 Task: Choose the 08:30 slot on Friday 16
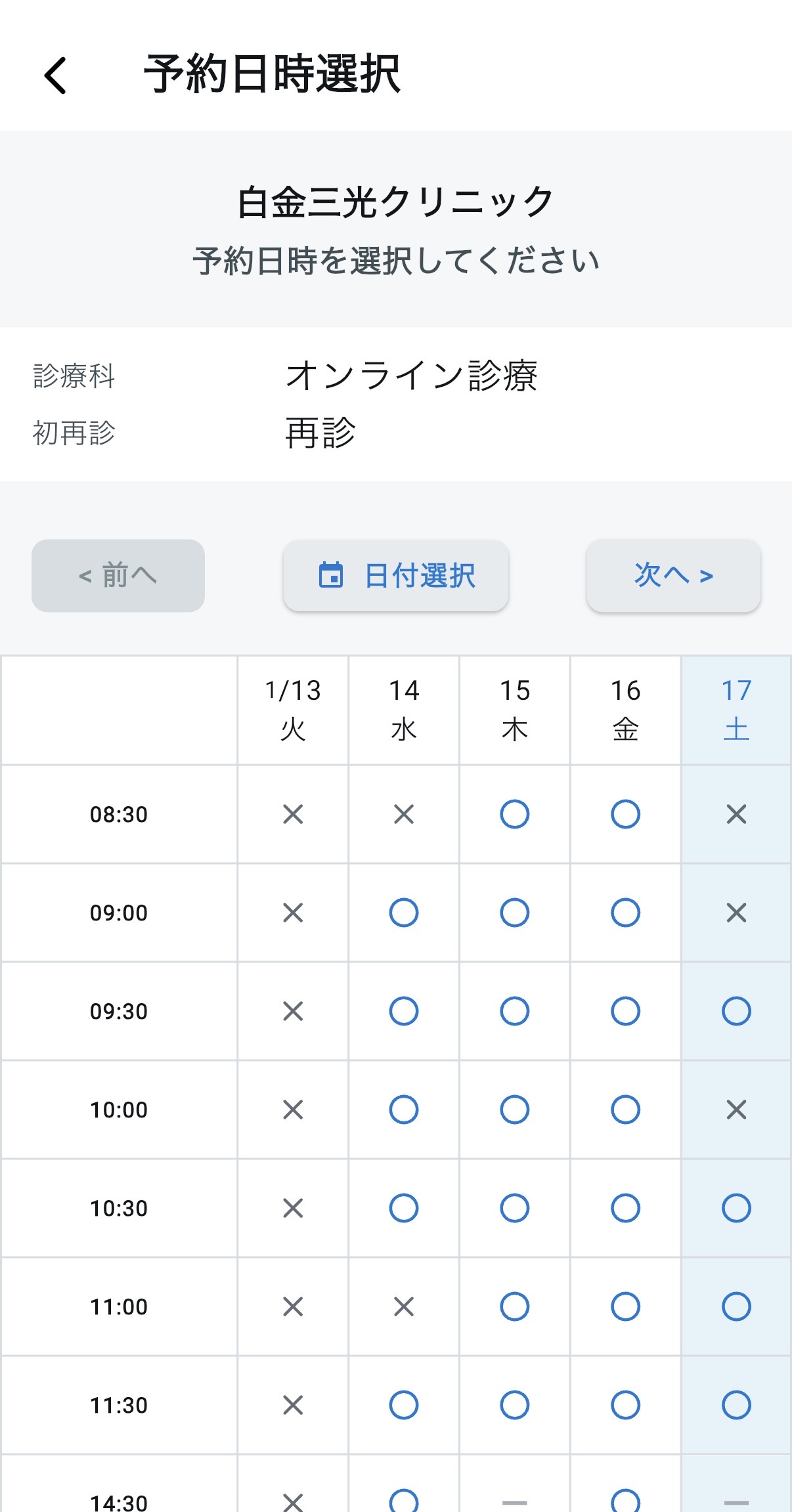point(625,814)
